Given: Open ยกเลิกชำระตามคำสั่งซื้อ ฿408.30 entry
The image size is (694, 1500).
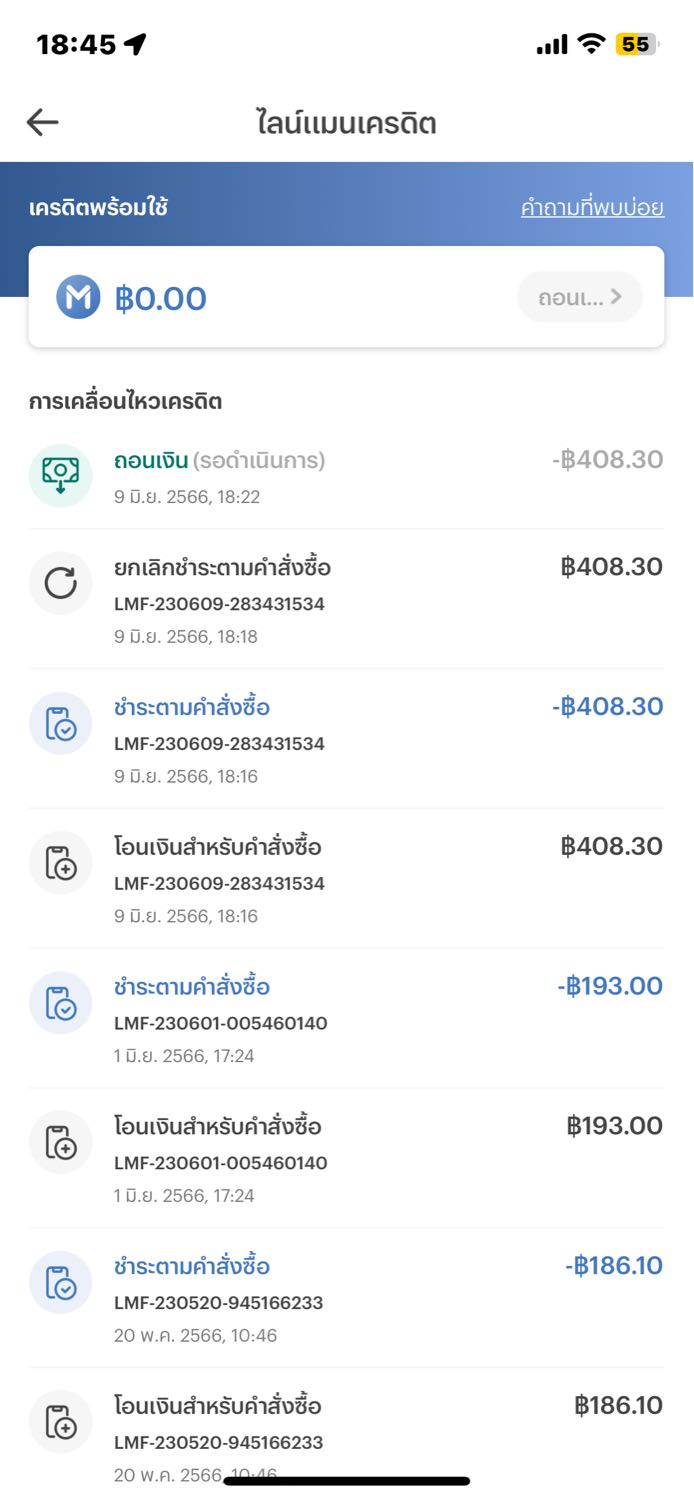Looking at the screenshot, I should pos(346,600).
